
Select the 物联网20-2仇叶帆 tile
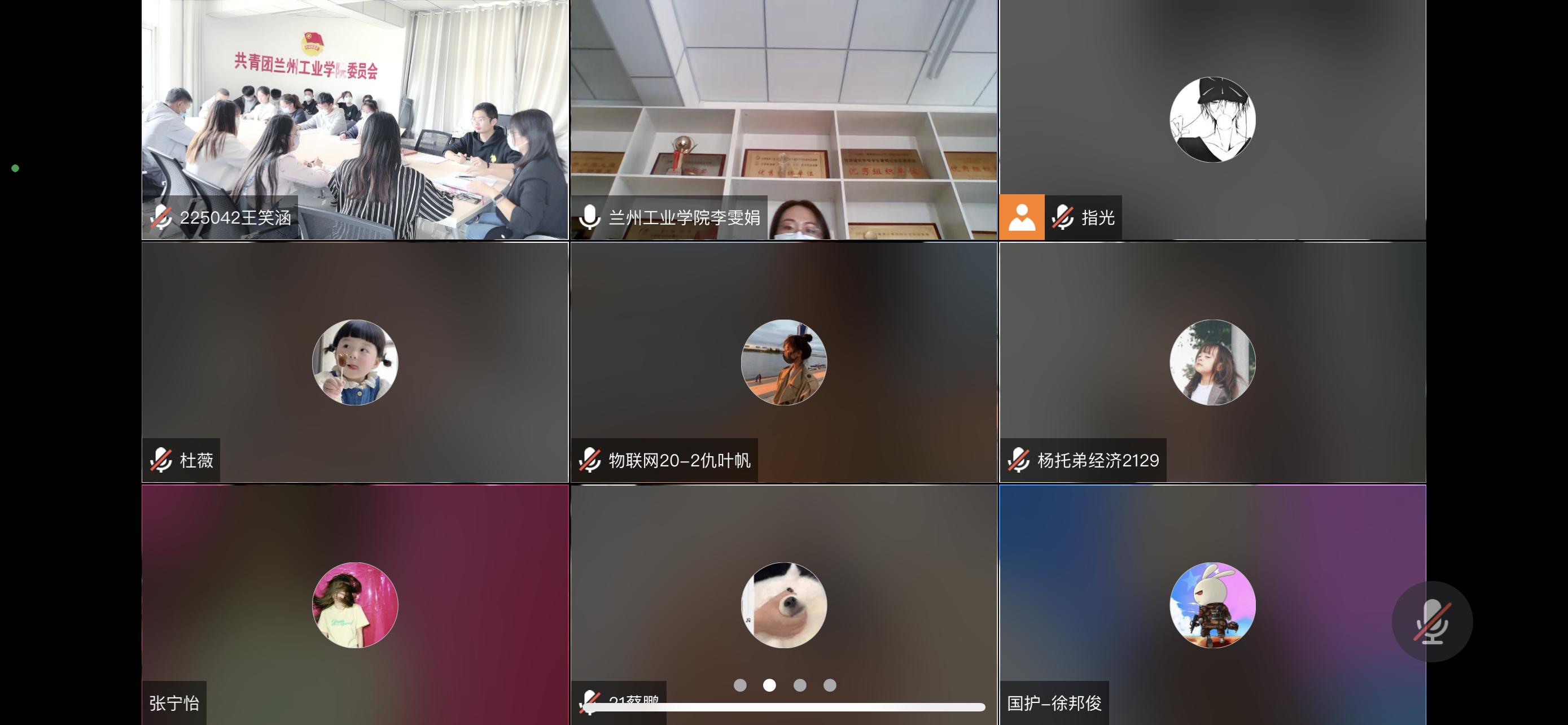783,362
